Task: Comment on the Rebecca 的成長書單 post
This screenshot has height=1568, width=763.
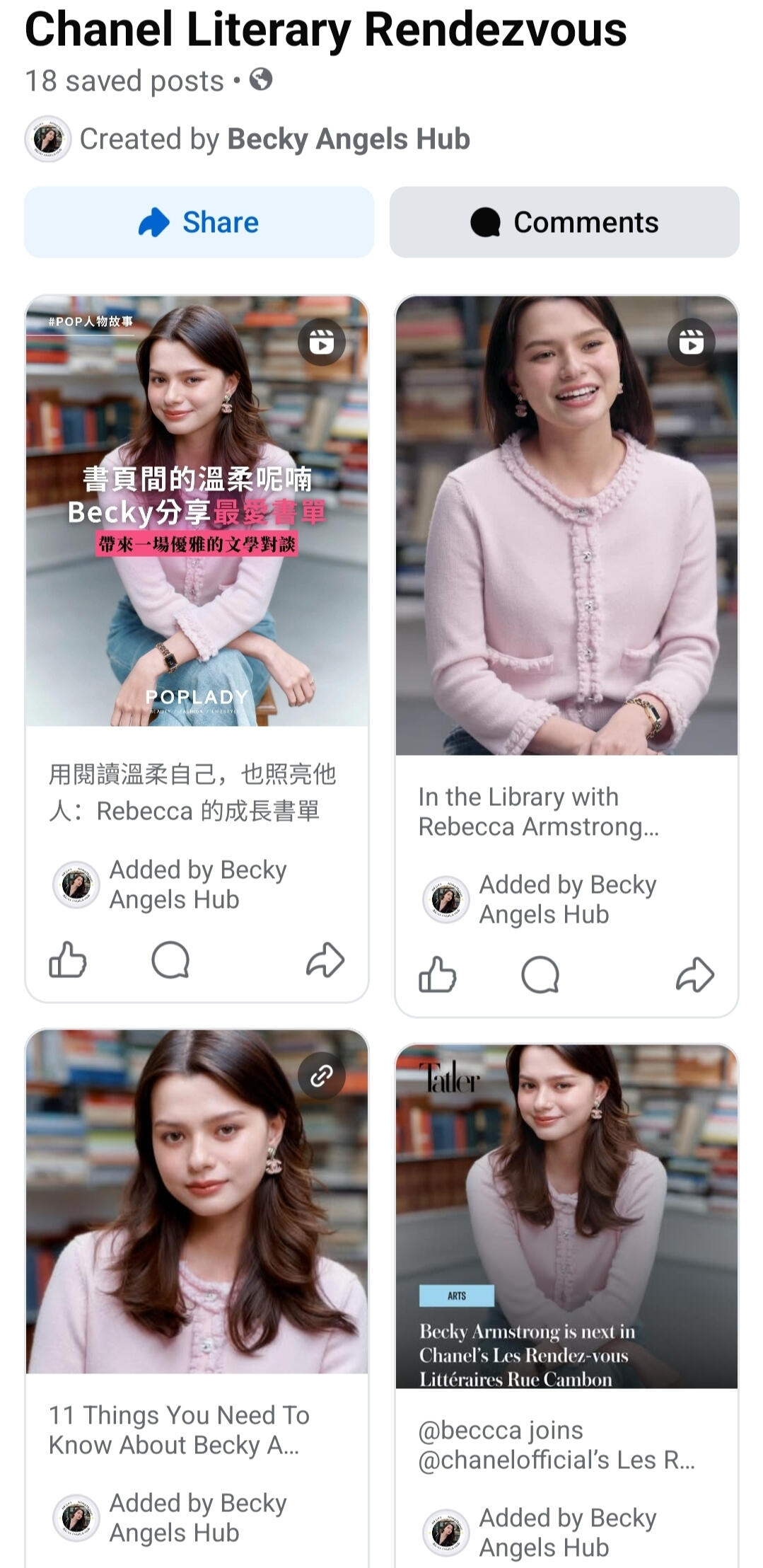Action: point(170,960)
